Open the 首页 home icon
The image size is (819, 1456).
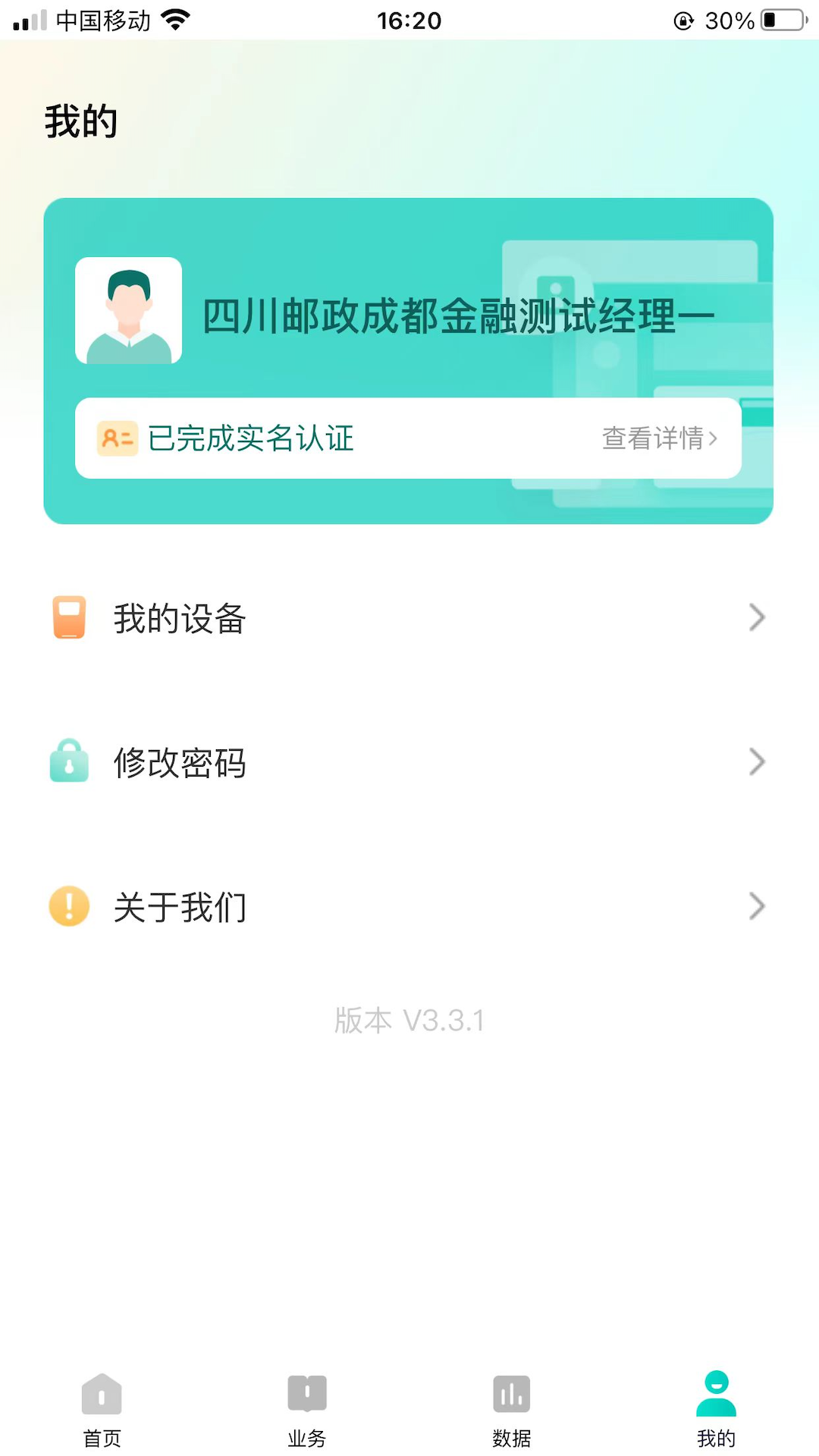(102, 1393)
